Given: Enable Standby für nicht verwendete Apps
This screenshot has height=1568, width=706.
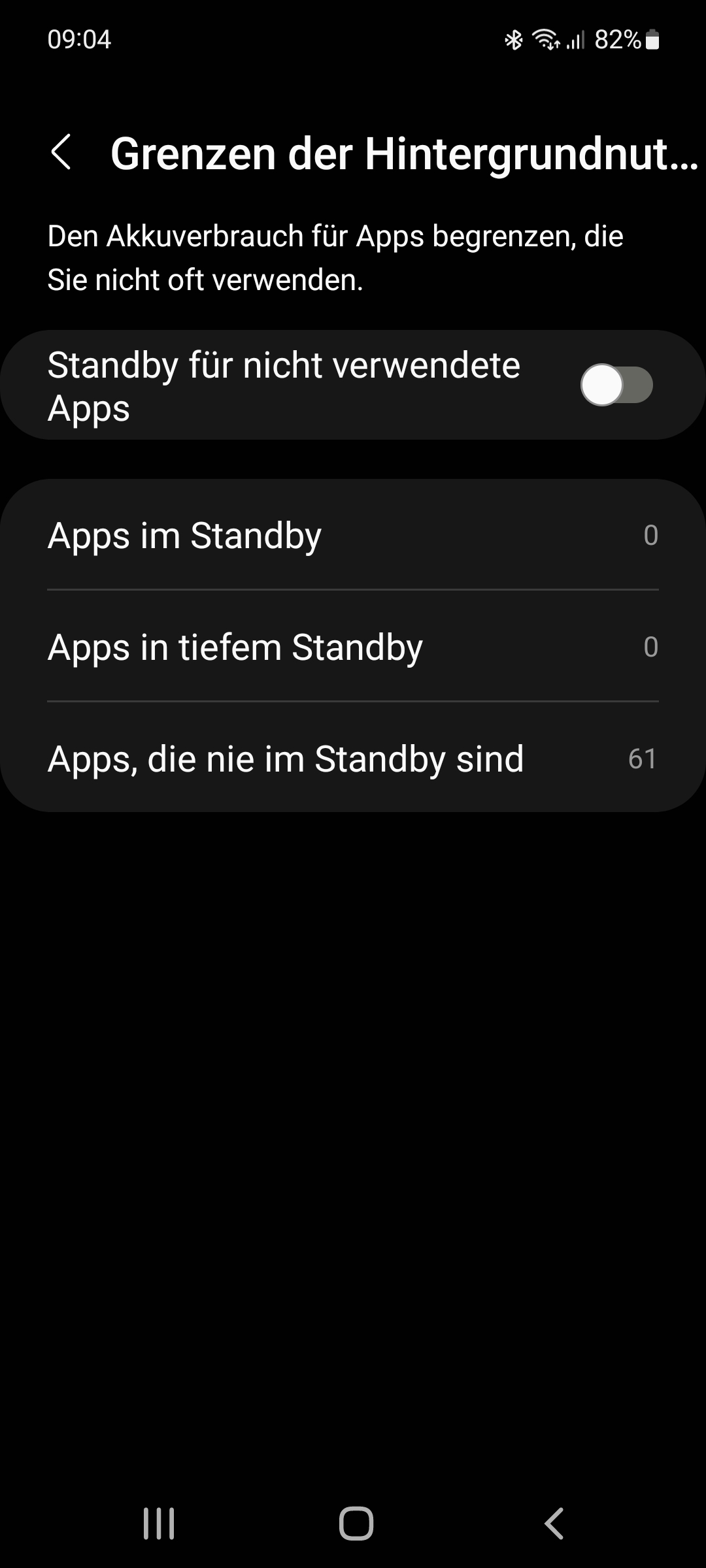Looking at the screenshot, I should pyautogui.click(x=616, y=385).
